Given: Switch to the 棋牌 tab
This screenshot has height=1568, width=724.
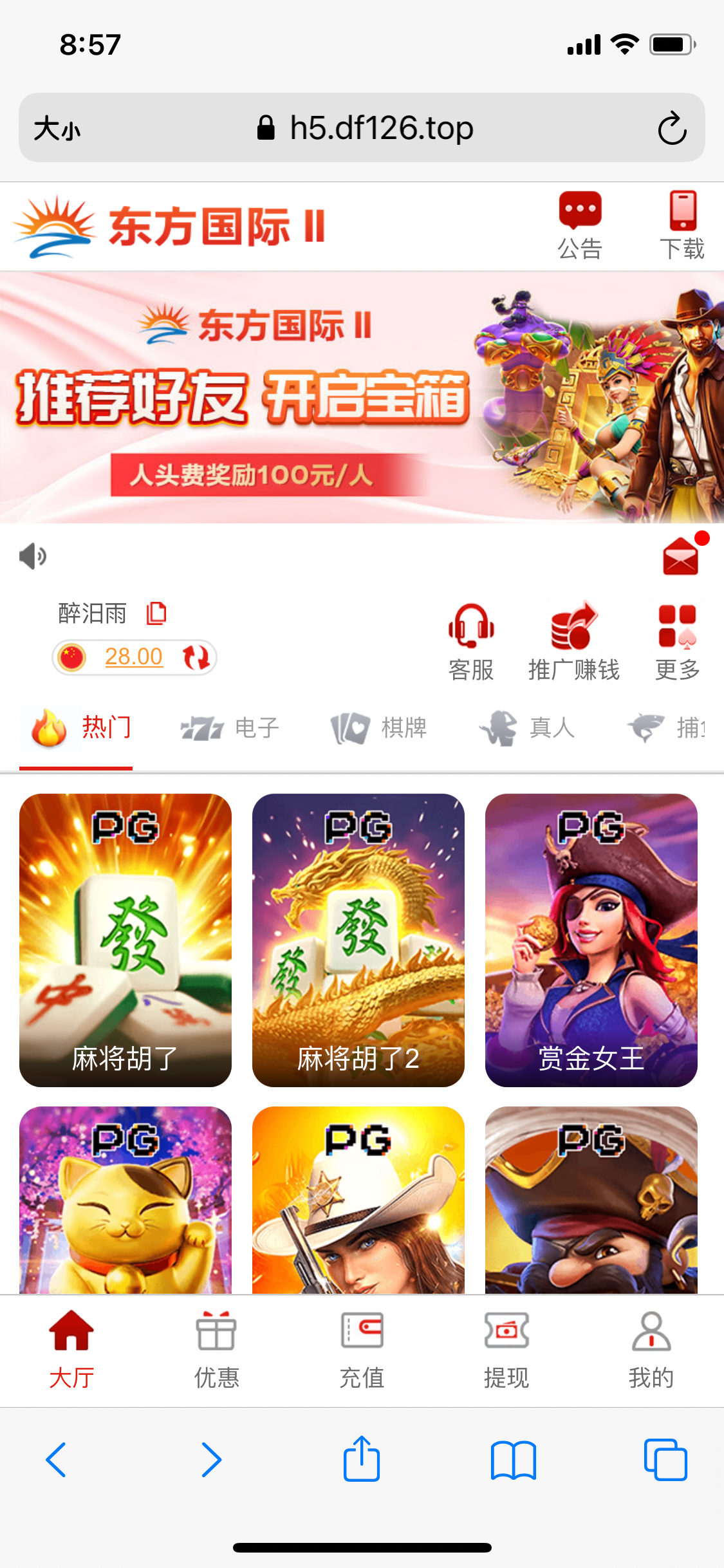Looking at the screenshot, I should pos(378,728).
